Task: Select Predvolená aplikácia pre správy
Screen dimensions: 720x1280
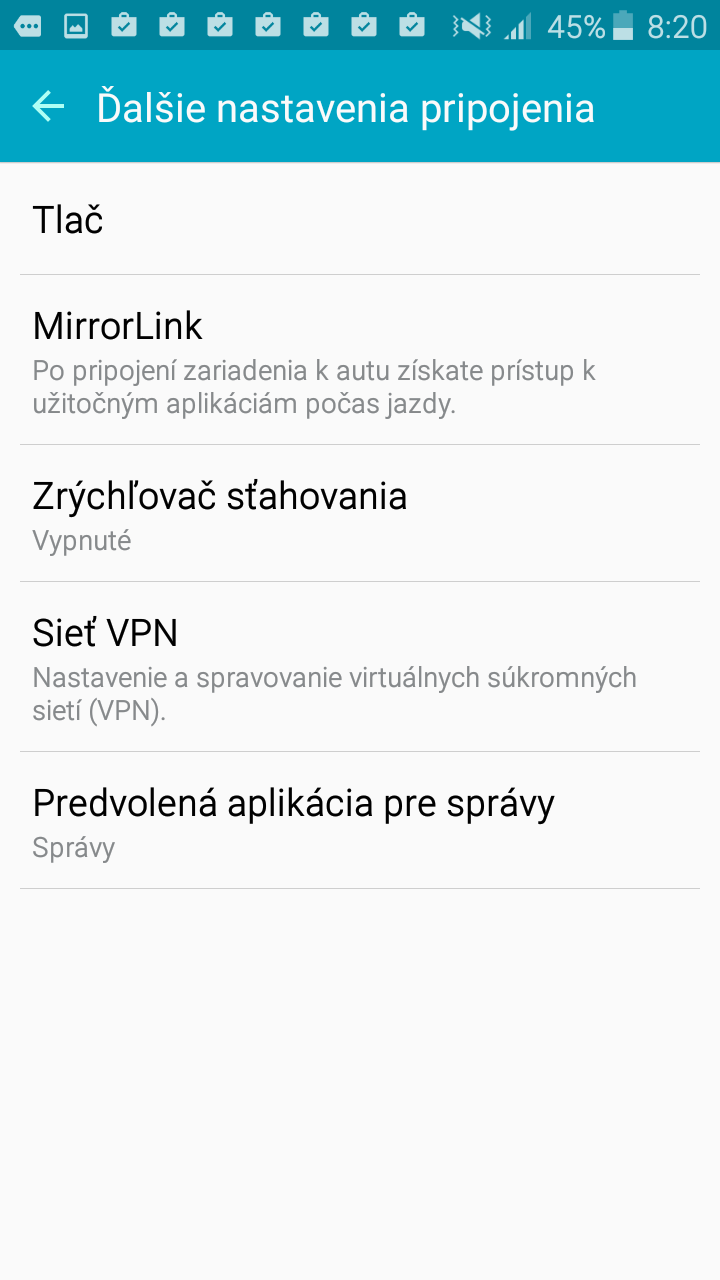Action: pyautogui.click(x=360, y=820)
